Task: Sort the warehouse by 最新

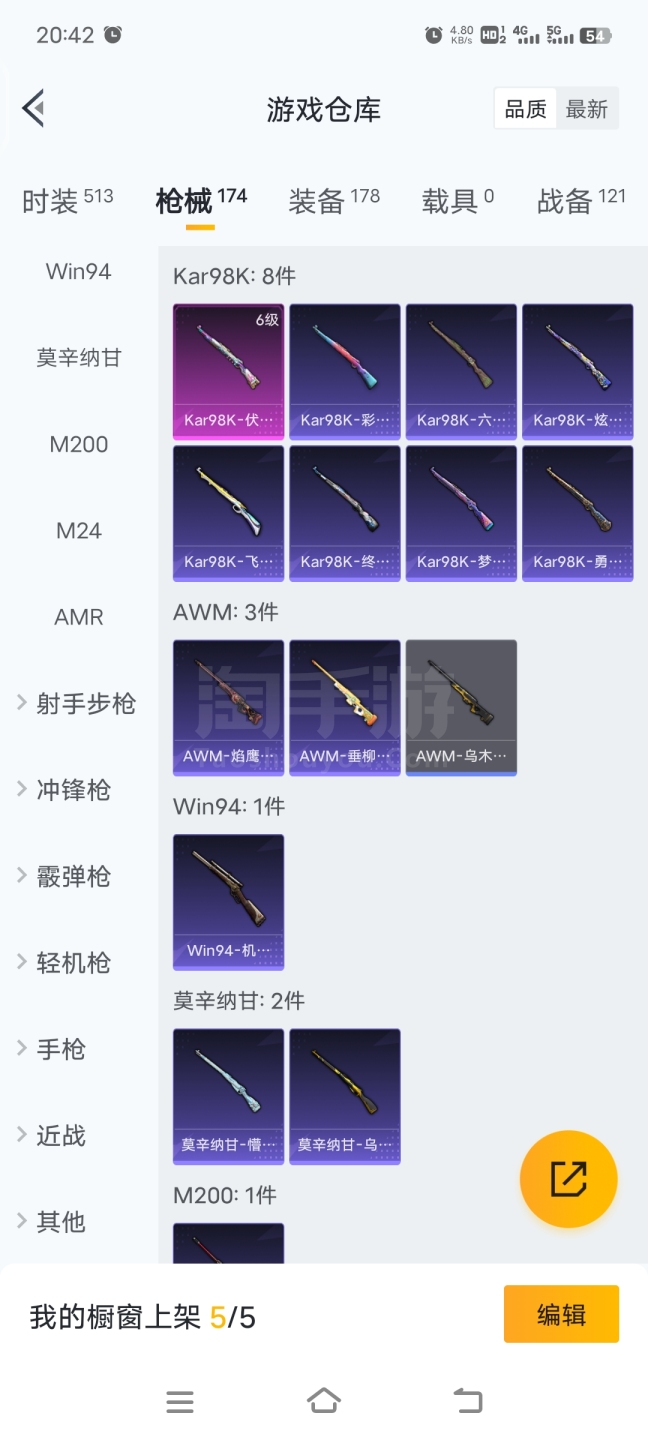Action: [x=587, y=109]
